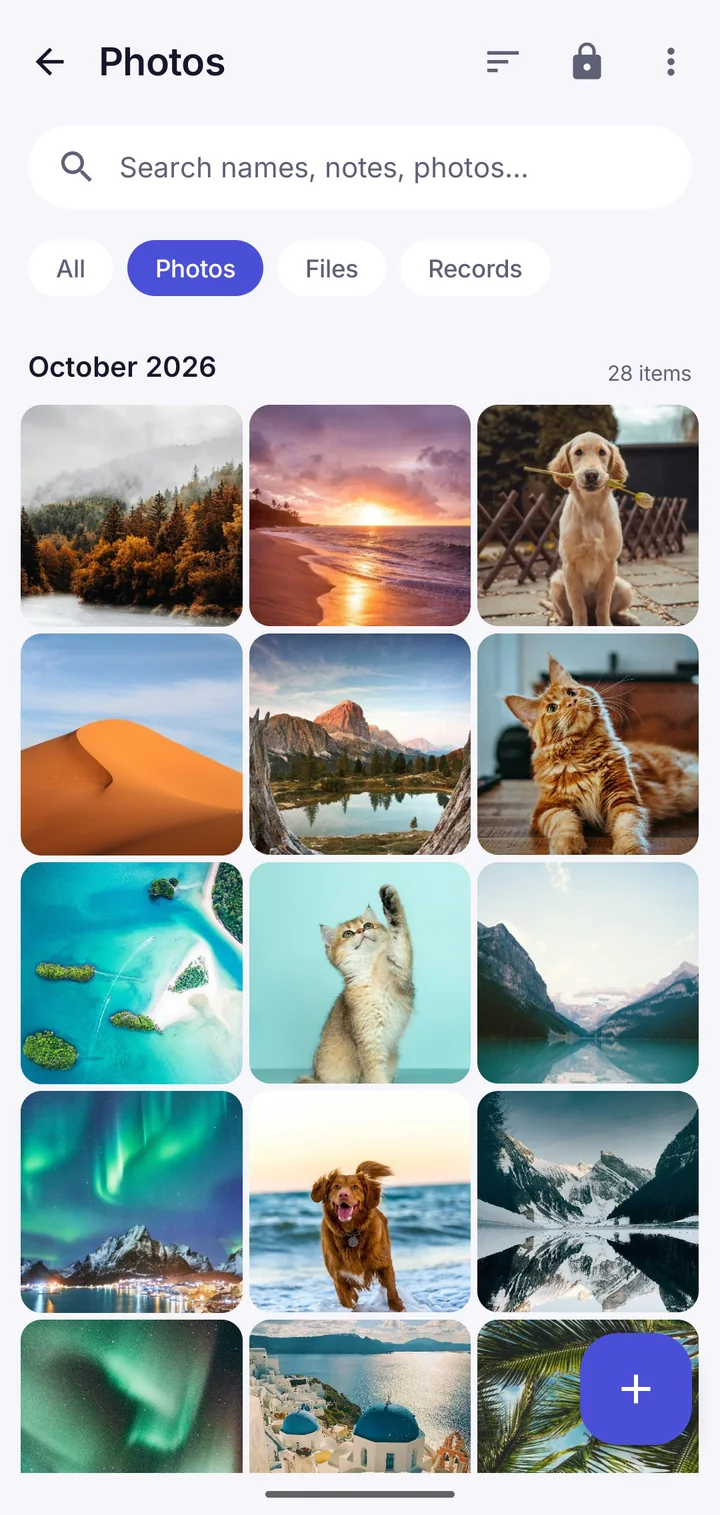Screen dimensions: 720x1515
Task: Select the Photos filter chip
Action: [195, 269]
